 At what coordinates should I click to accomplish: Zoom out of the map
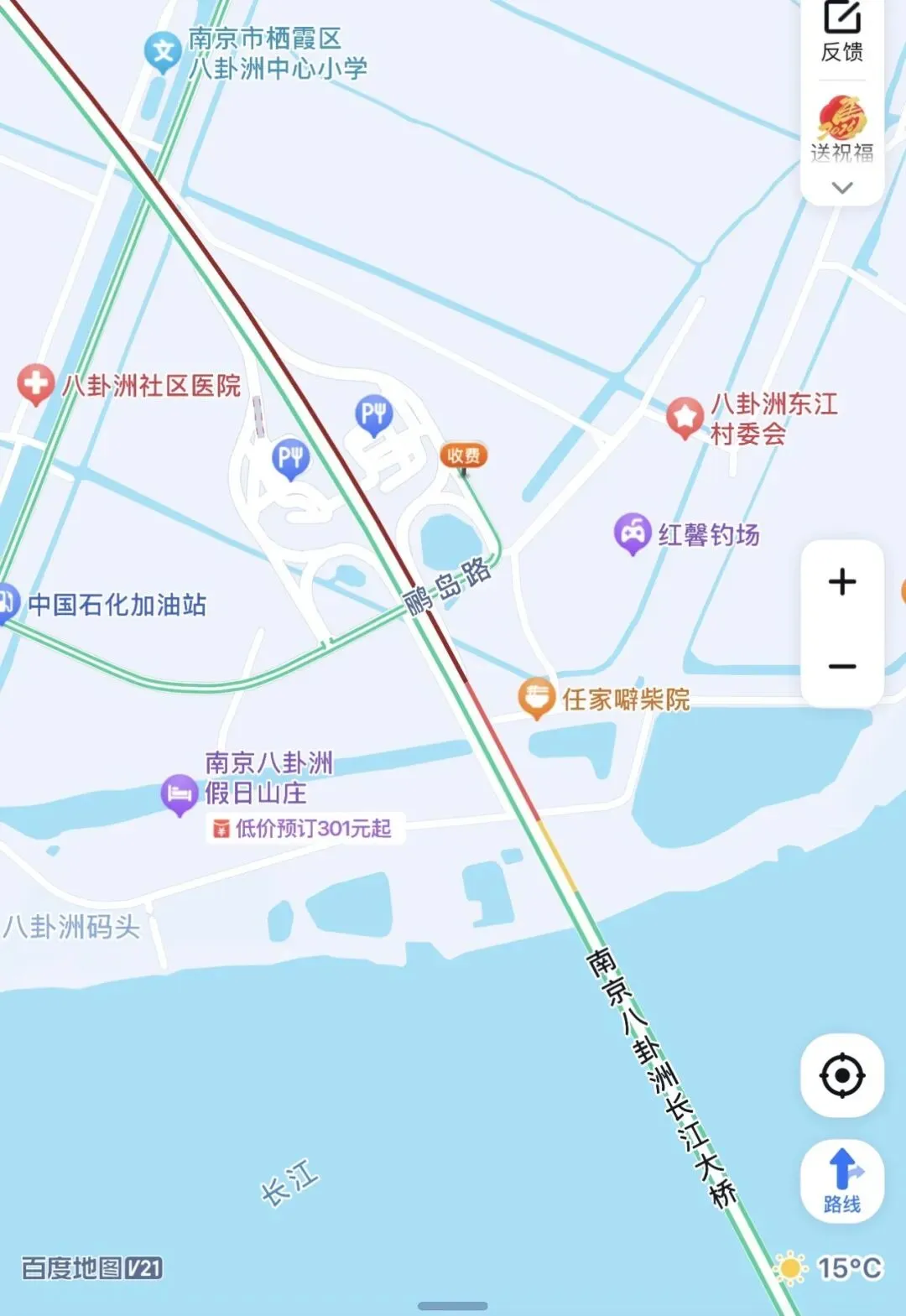coord(842,667)
